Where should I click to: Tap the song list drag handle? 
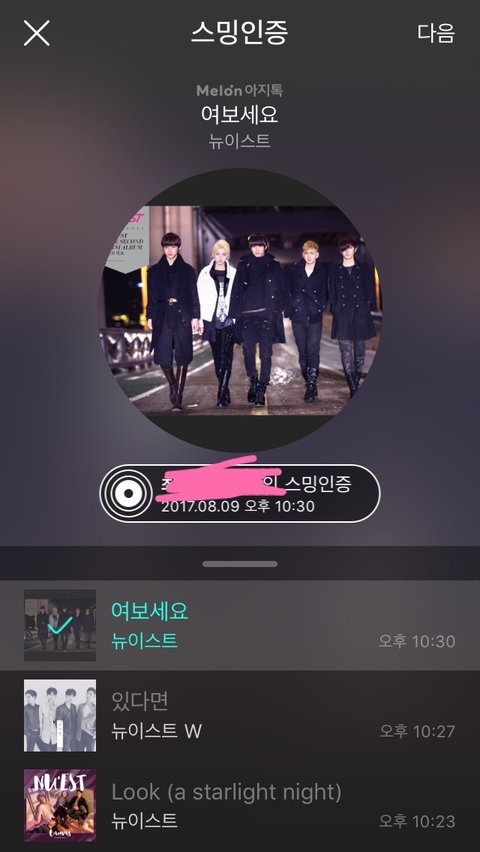pos(240,564)
